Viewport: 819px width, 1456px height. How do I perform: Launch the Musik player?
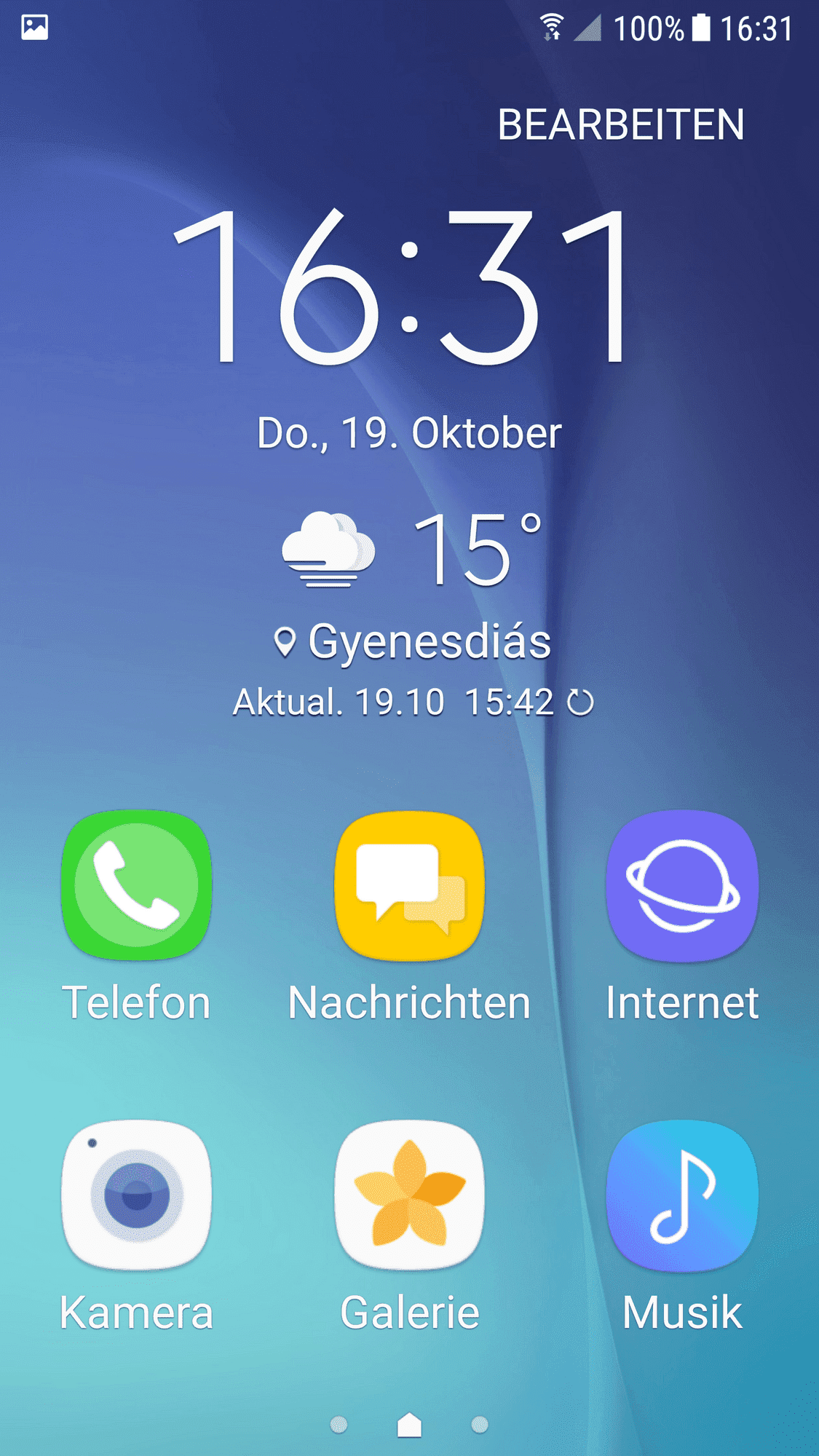point(682,1195)
